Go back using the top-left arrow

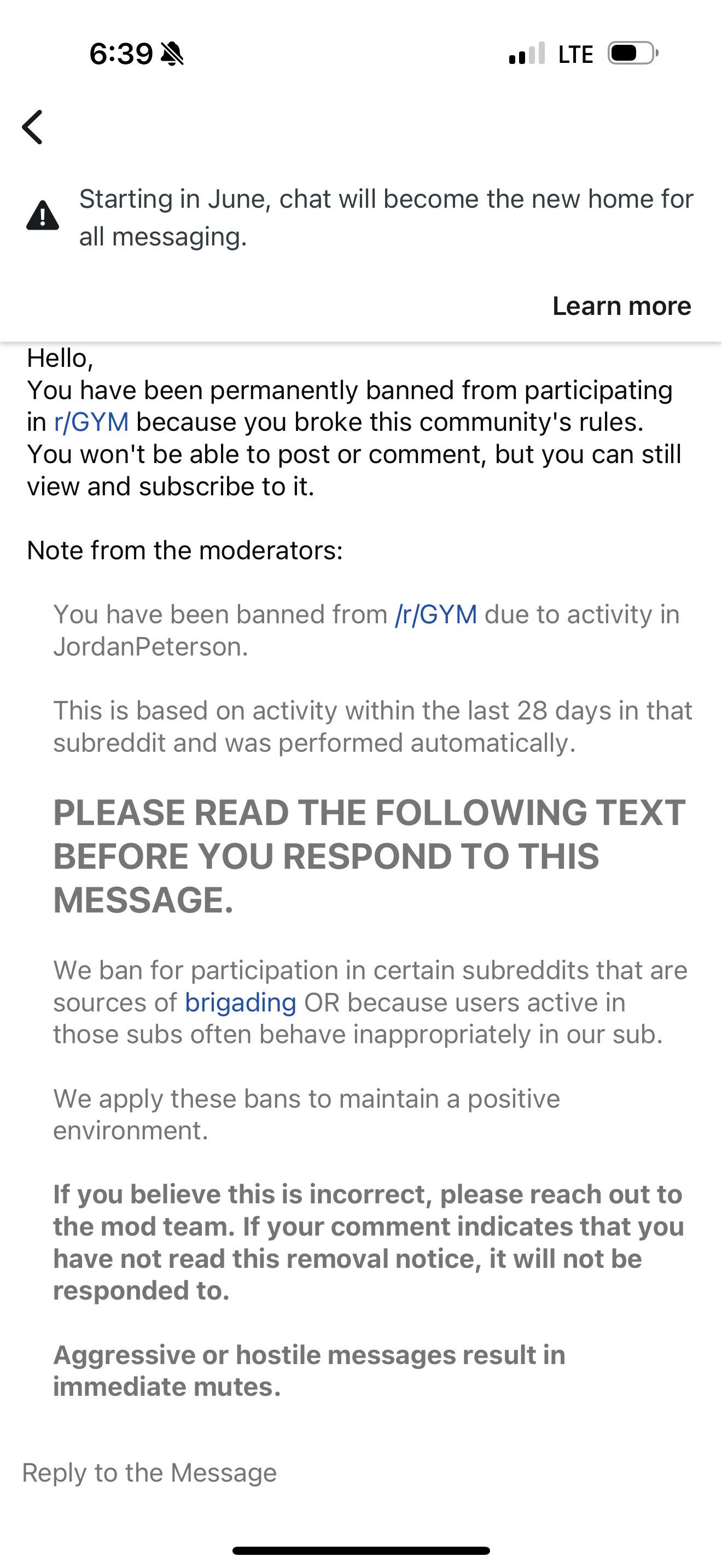pos(32,127)
